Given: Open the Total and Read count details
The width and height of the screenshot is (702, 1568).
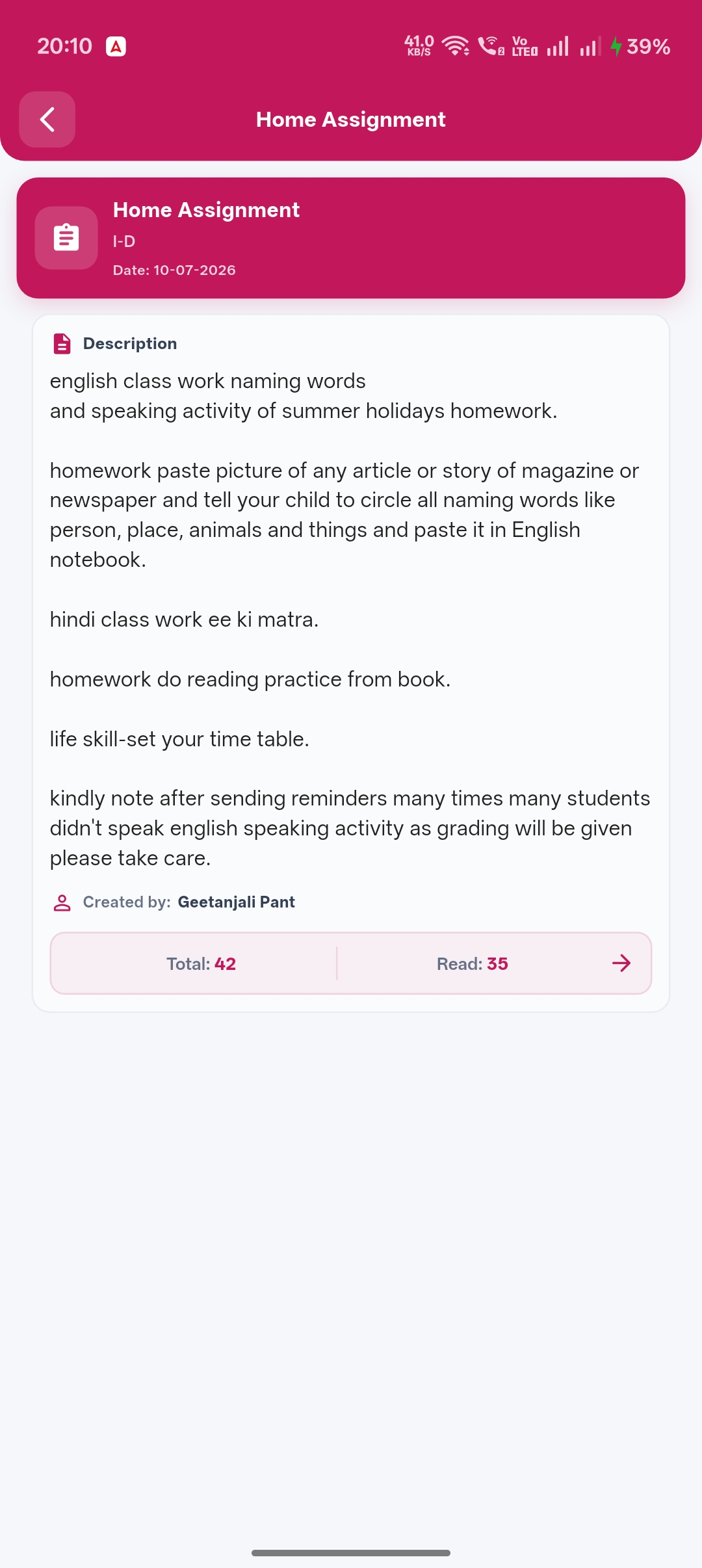Looking at the screenshot, I should [x=351, y=963].
